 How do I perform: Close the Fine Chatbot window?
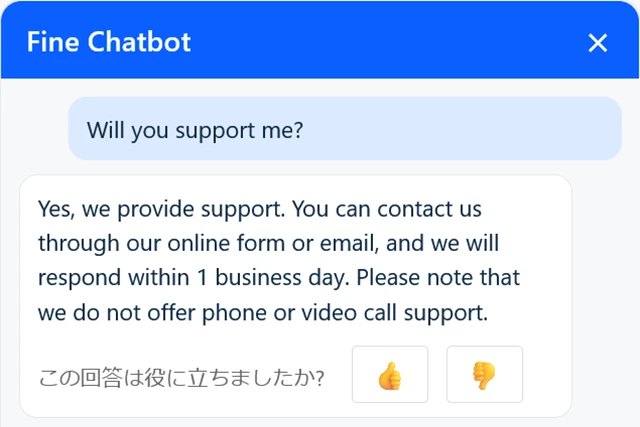(597, 42)
